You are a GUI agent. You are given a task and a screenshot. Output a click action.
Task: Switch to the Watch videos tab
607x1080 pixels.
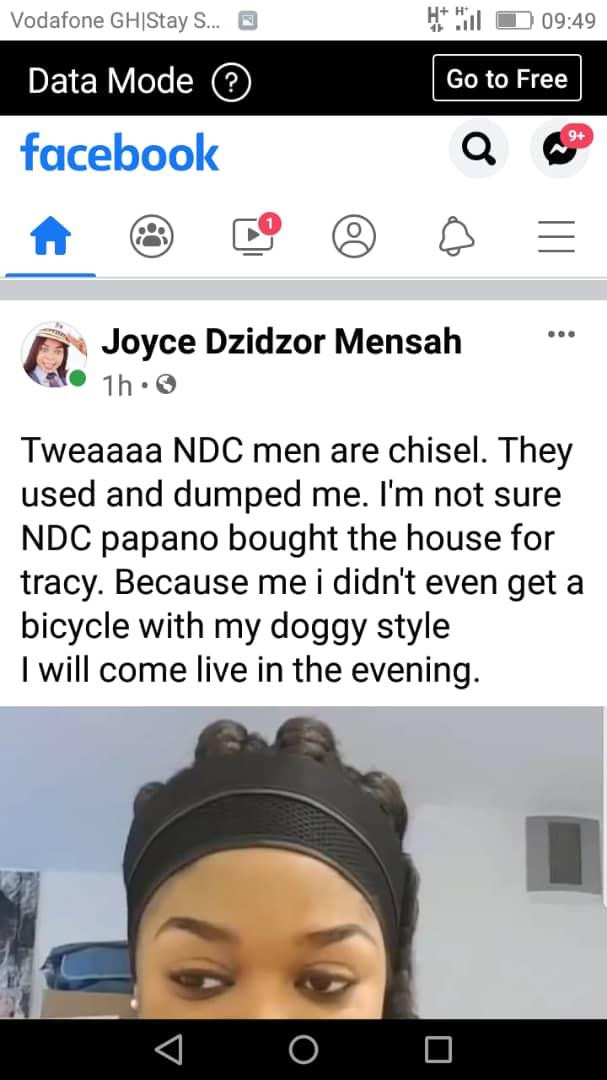(x=254, y=236)
